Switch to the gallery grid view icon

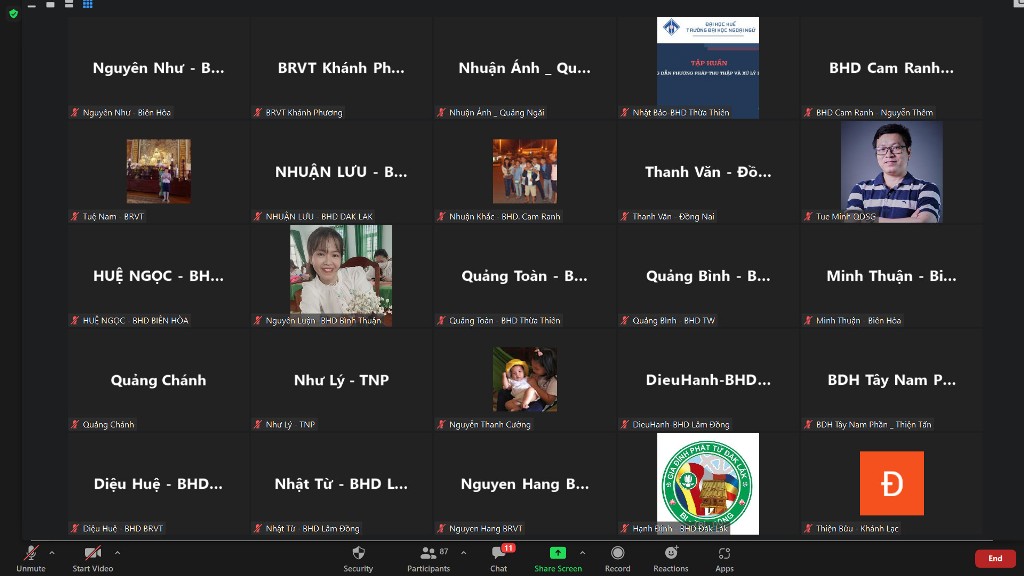(x=88, y=5)
